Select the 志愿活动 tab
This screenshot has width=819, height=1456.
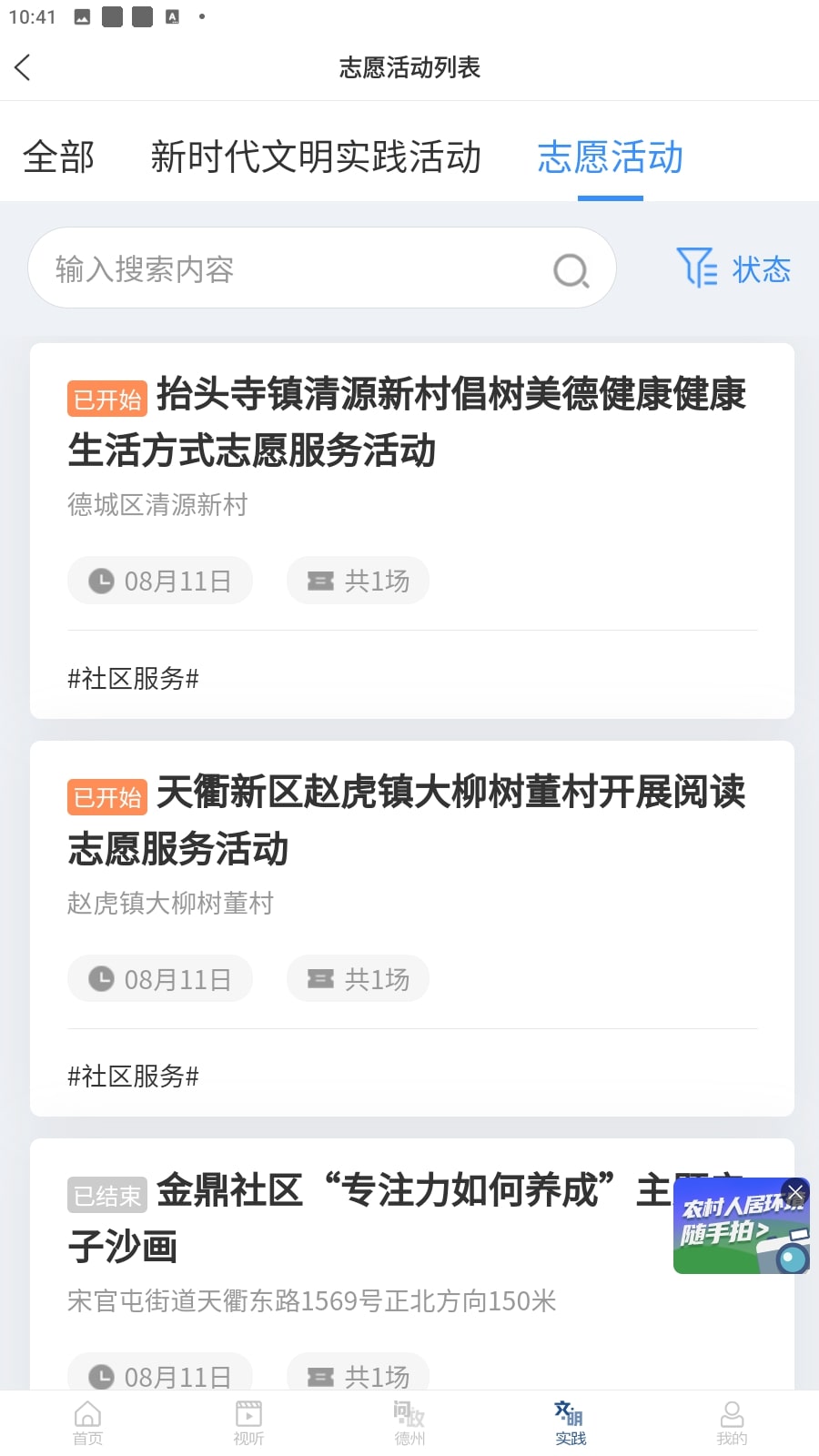click(x=610, y=157)
